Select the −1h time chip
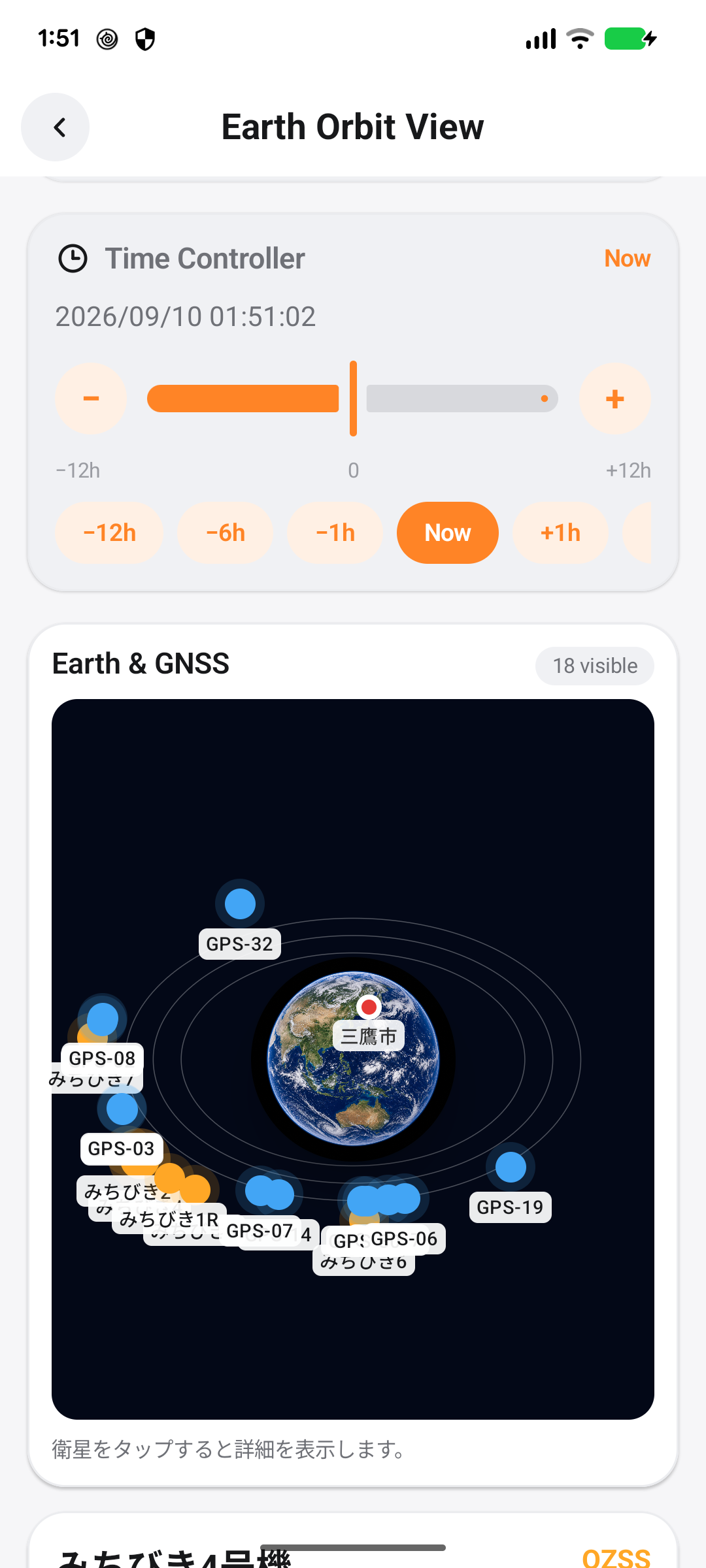706x1568 pixels. (x=335, y=533)
